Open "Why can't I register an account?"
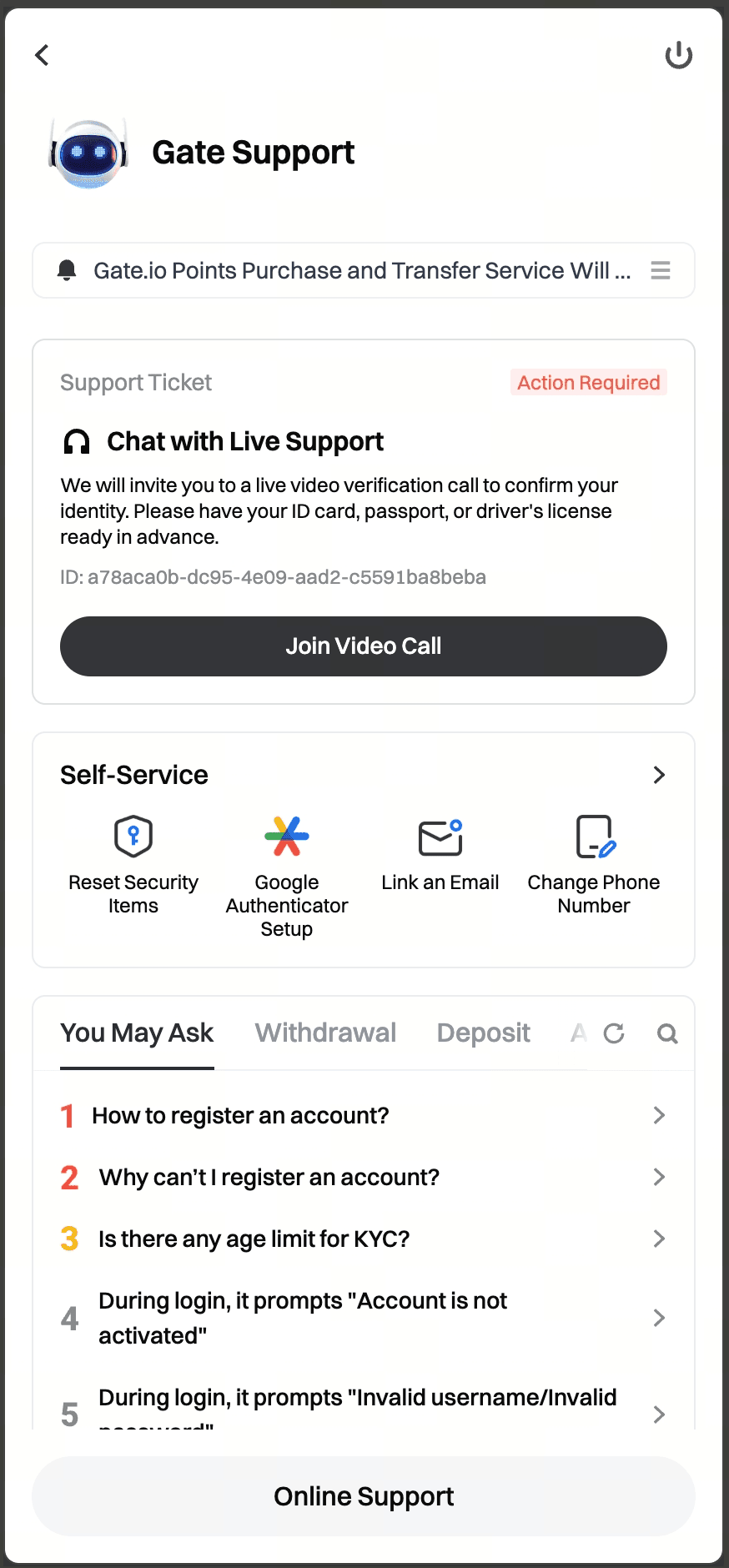The image size is (729, 1568). pos(364,1178)
